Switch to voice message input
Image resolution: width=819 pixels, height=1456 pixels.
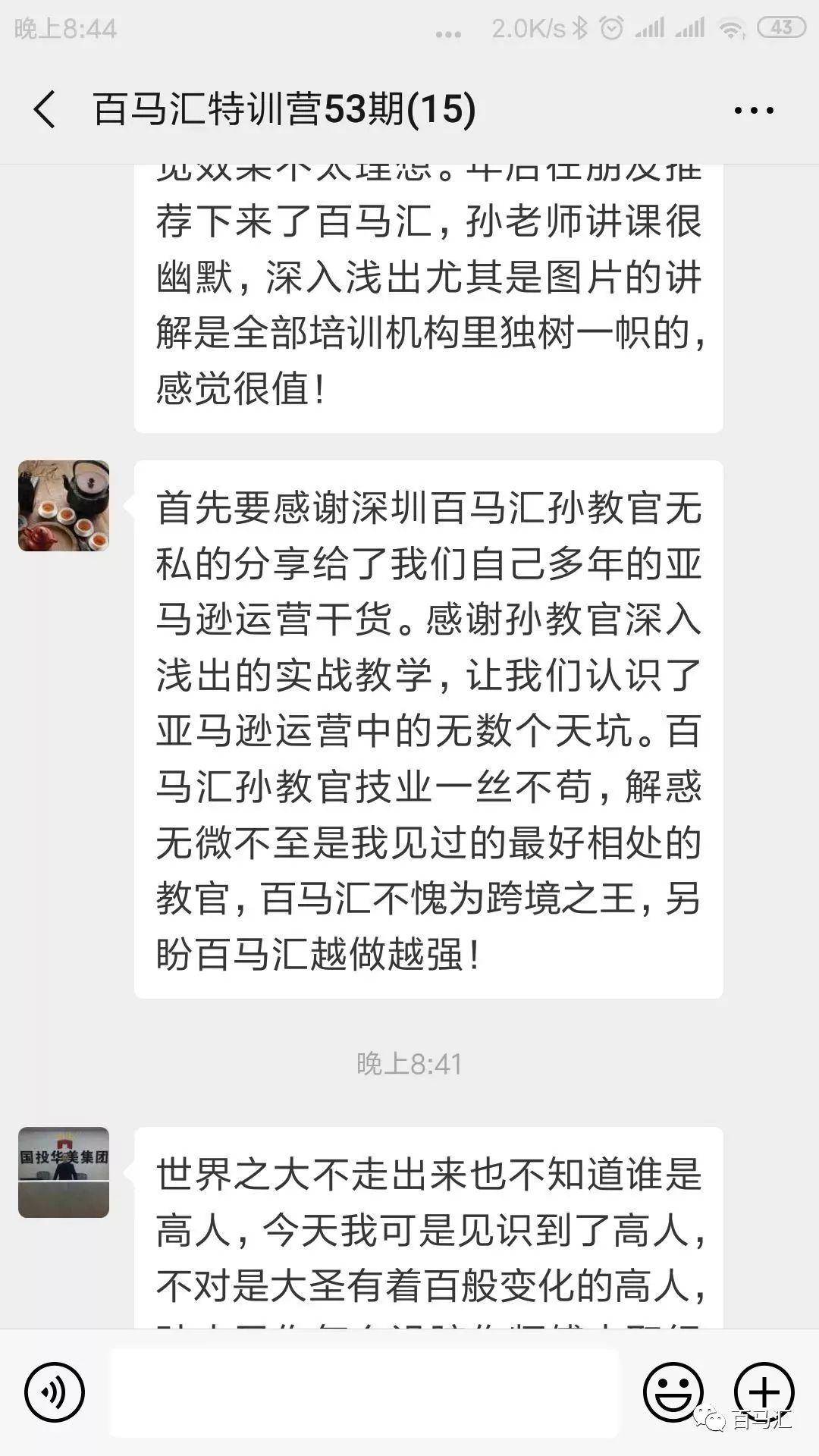pyautogui.click(x=54, y=1392)
